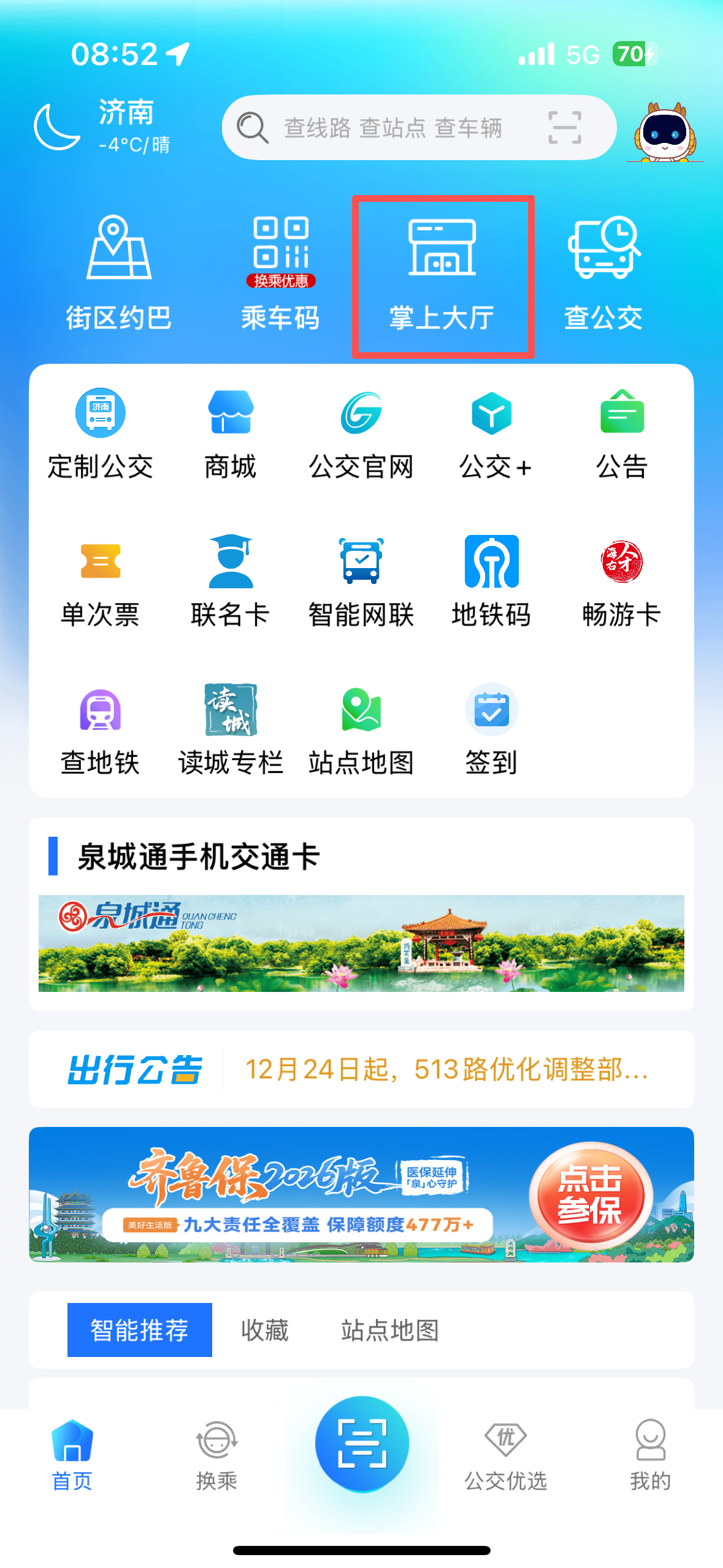Tap the scan icon inside the search bar
Image resolution: width=723 pixels, height=1568 pixels.
[564, 128]
